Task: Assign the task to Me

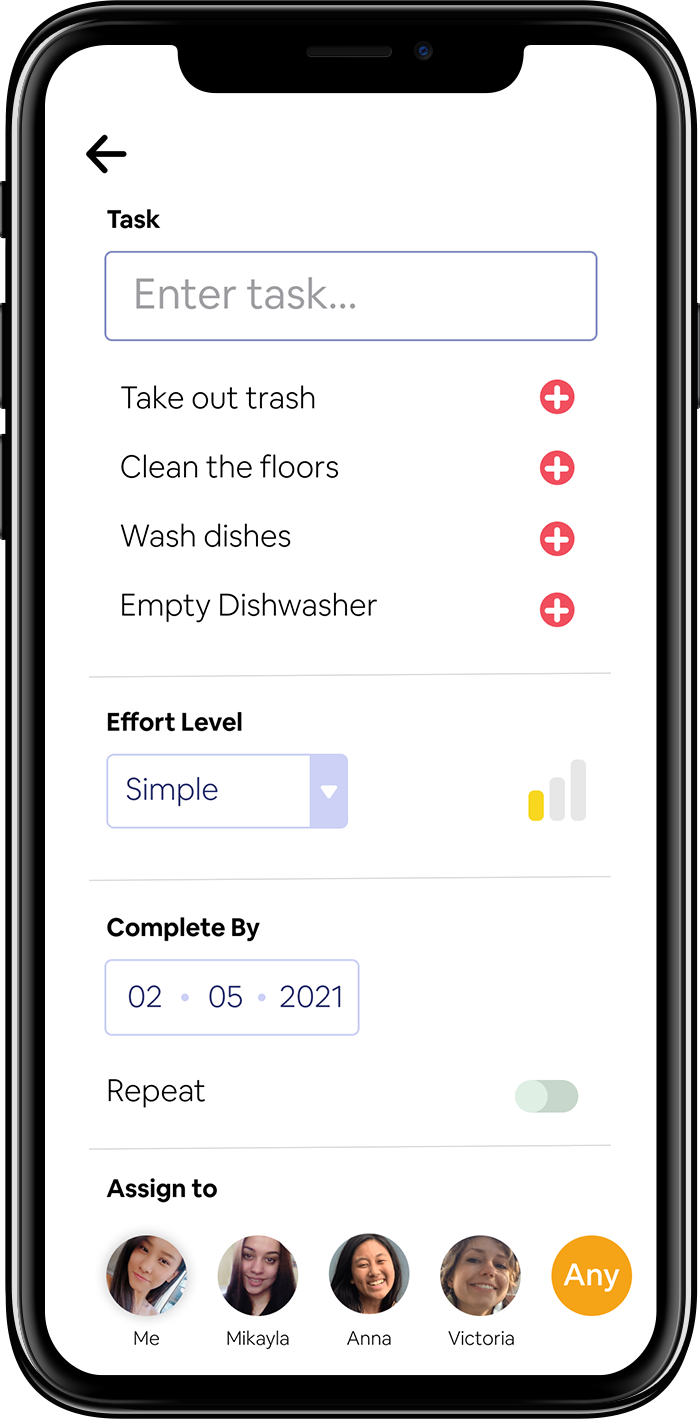Action: click(147, 1276)
